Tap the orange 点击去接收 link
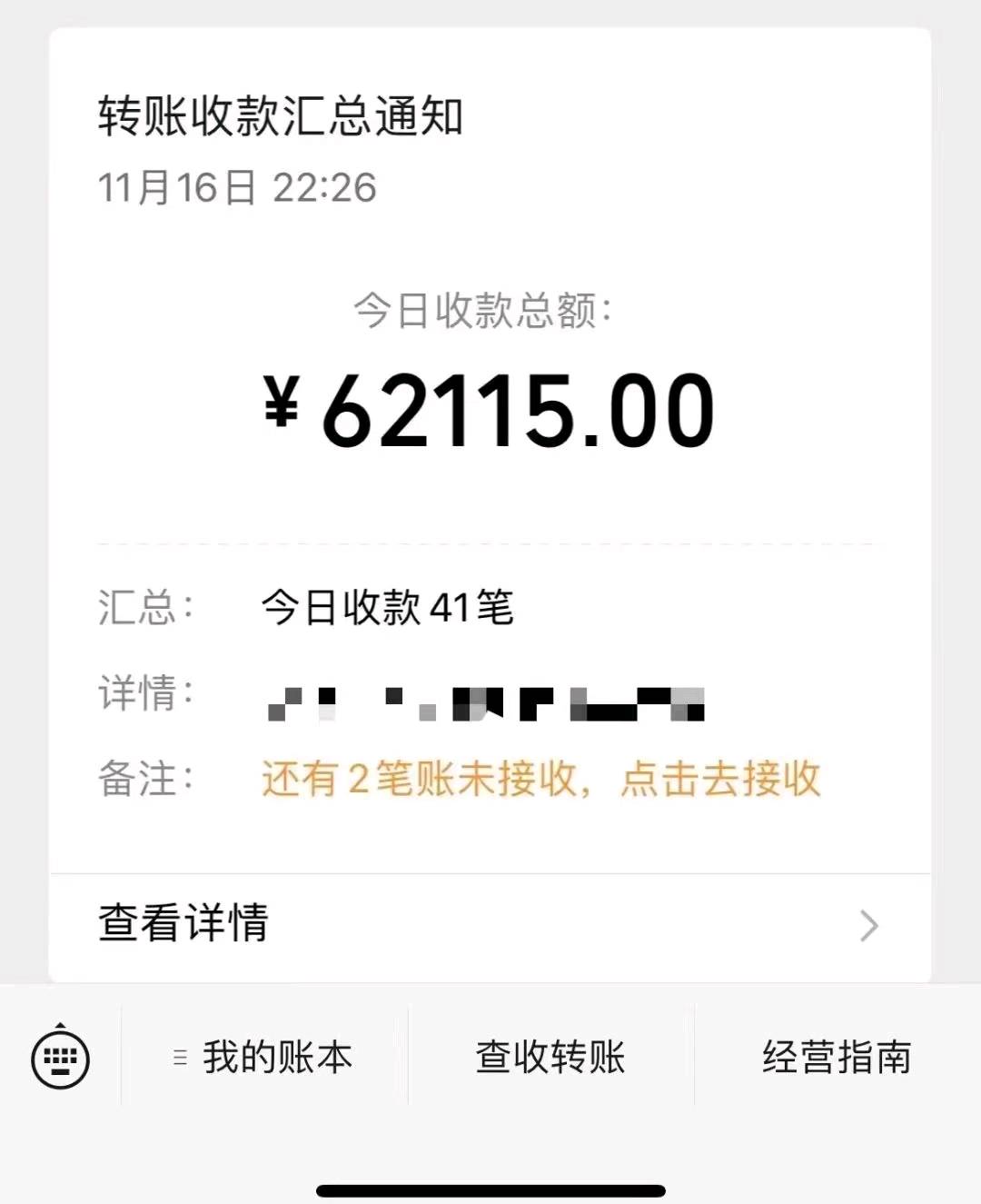This screenshot has height=1204, width=981. (x=720, y=780)
